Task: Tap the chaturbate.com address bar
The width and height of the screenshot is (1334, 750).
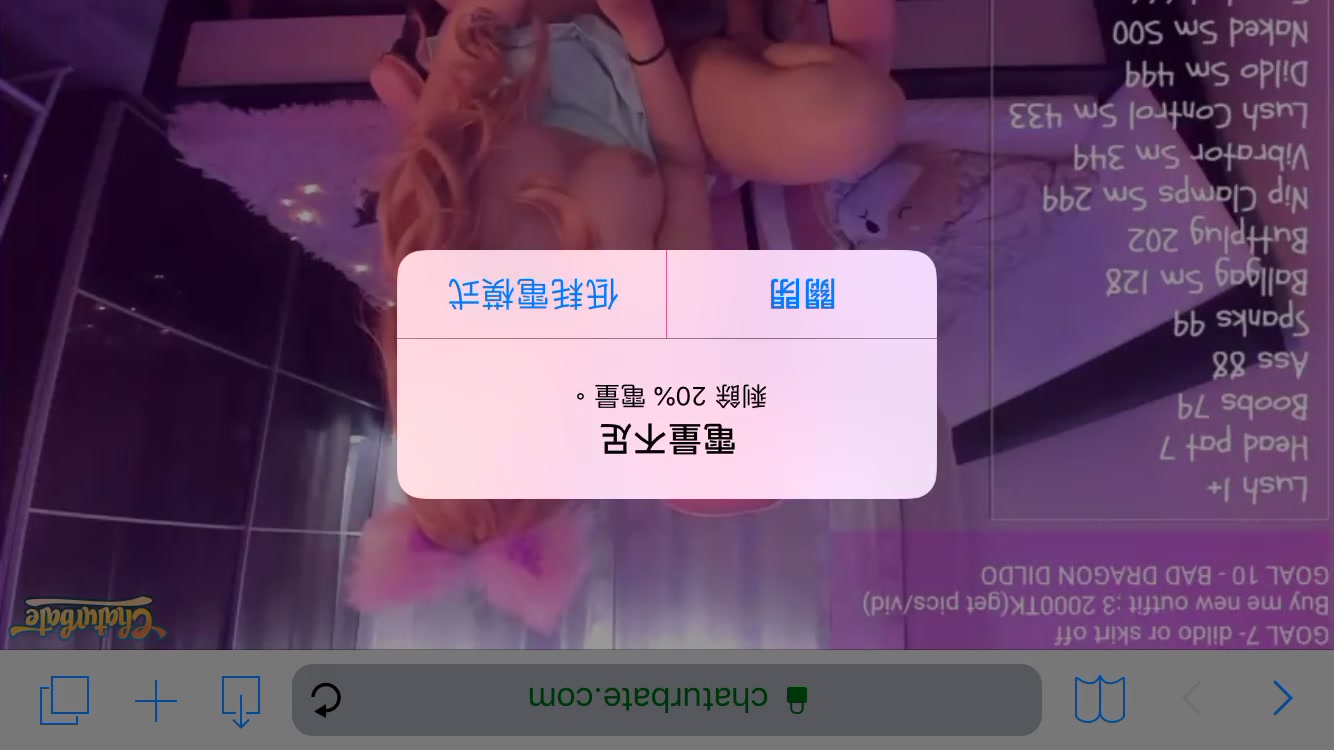Action: click(665, 699)
